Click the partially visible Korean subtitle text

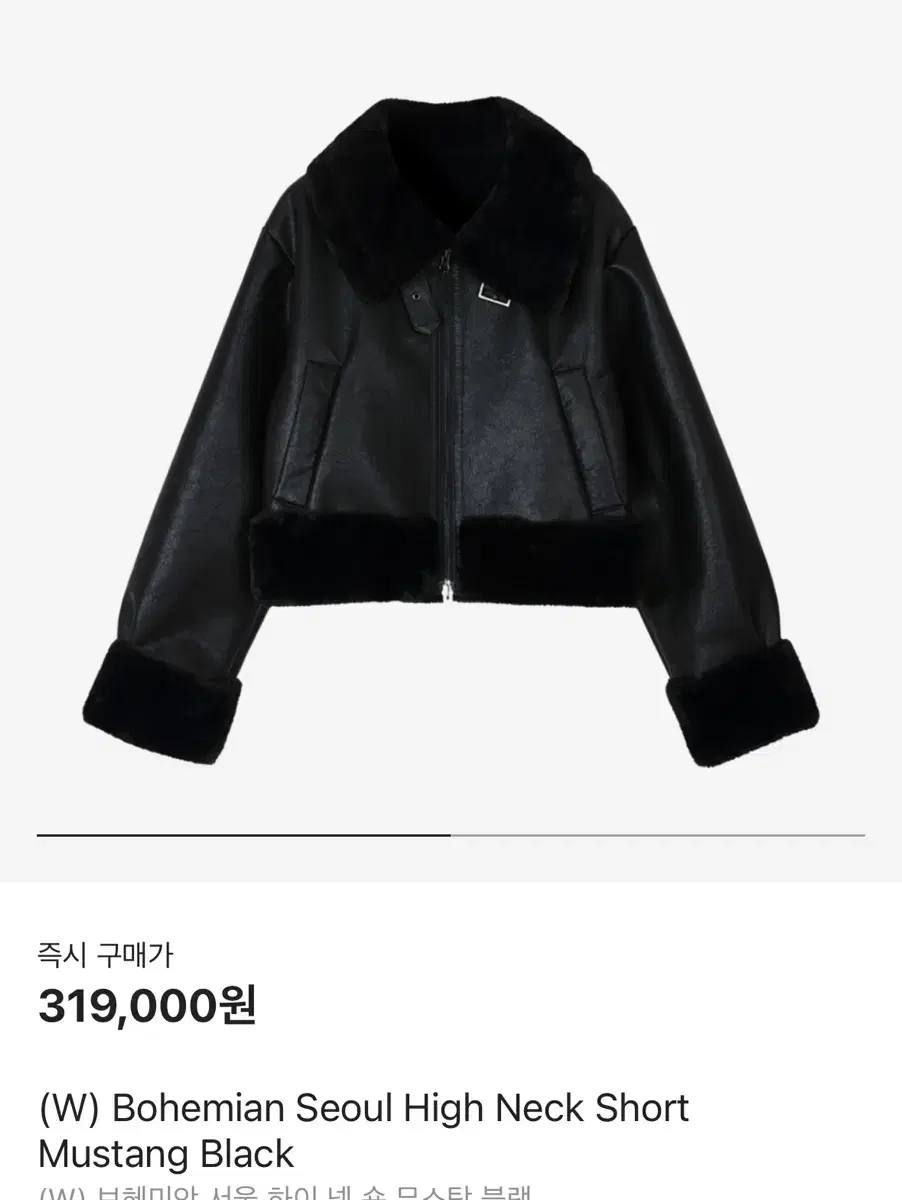(x=280, y=1194)
